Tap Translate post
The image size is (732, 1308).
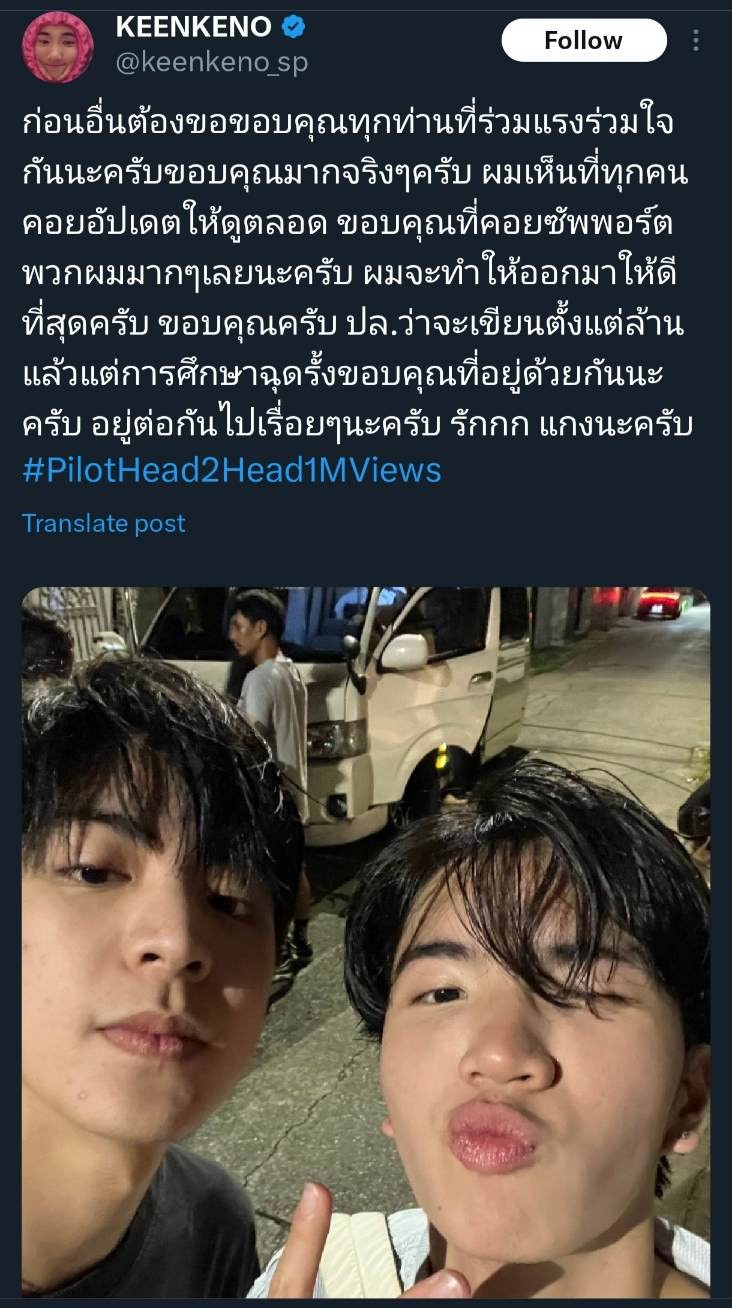pyautogui.click(x=103, y=523)
